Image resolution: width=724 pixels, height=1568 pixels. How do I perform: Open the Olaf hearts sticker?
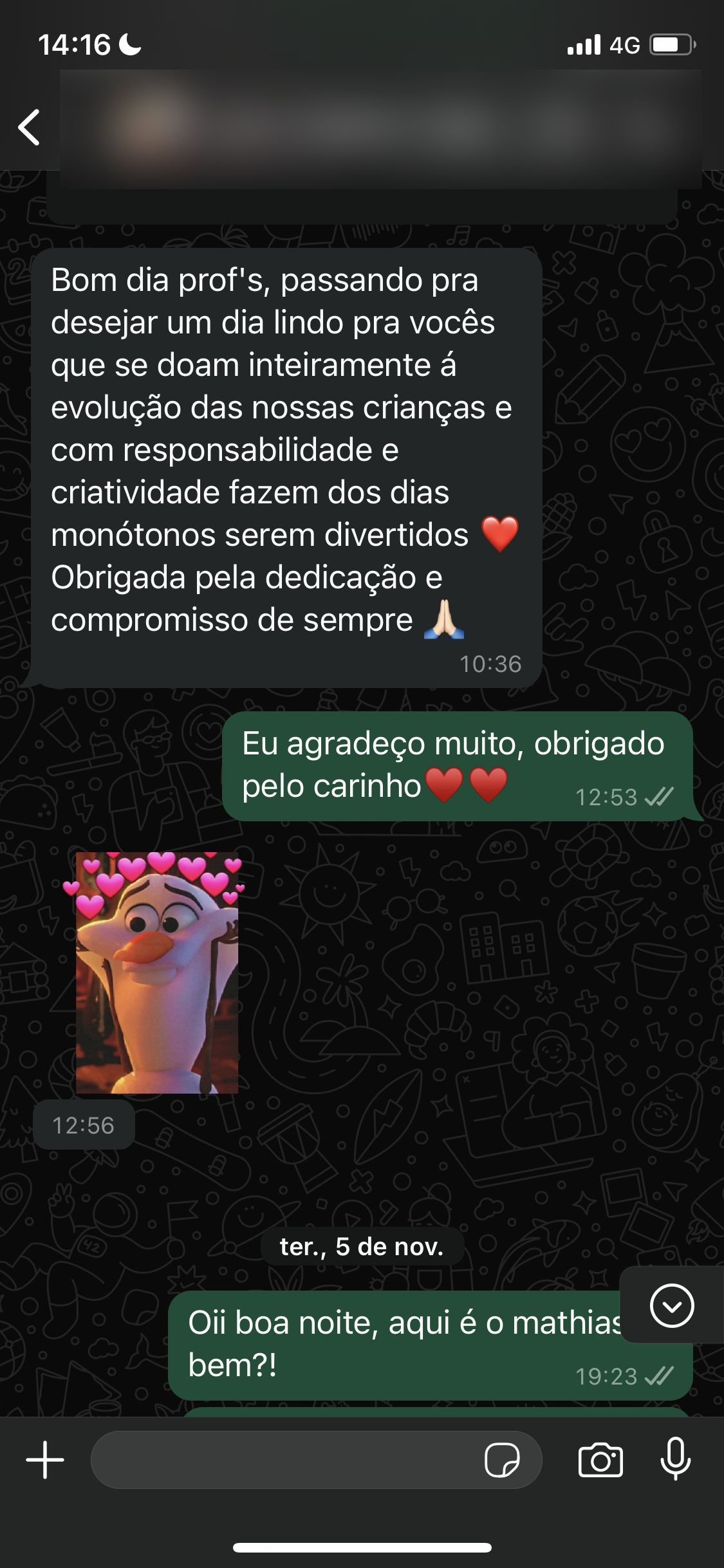click(156, 972)
